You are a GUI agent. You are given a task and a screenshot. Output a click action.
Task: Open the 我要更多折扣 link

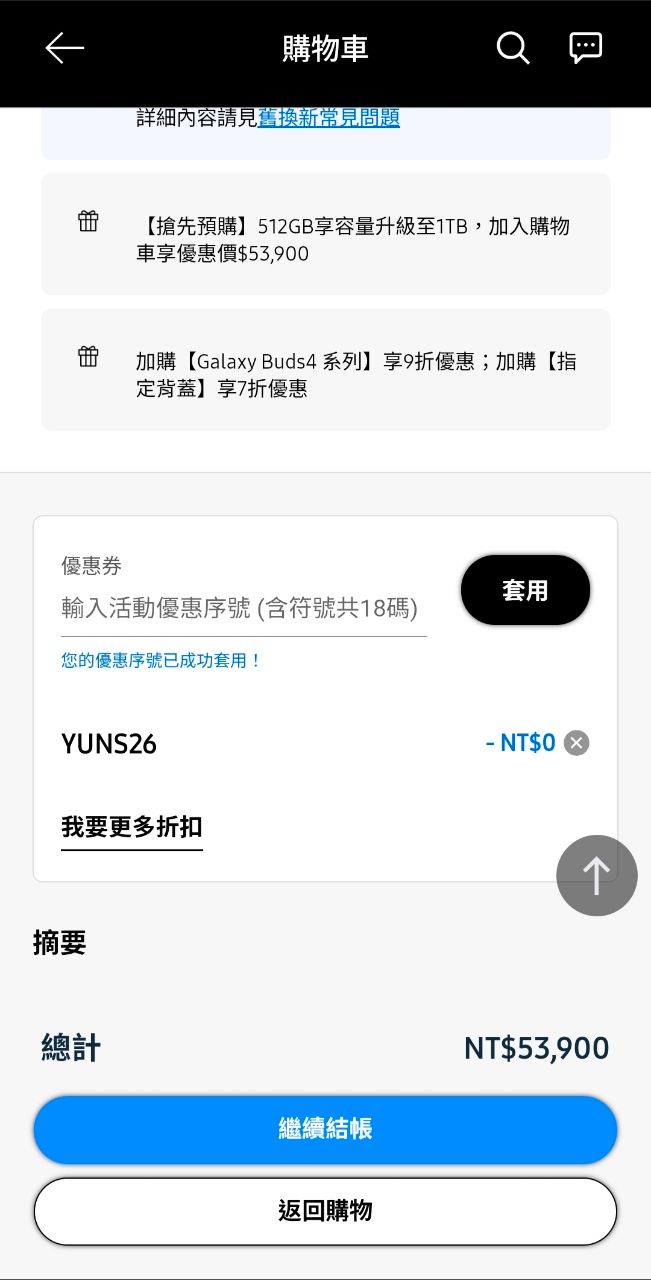(132, 827)
